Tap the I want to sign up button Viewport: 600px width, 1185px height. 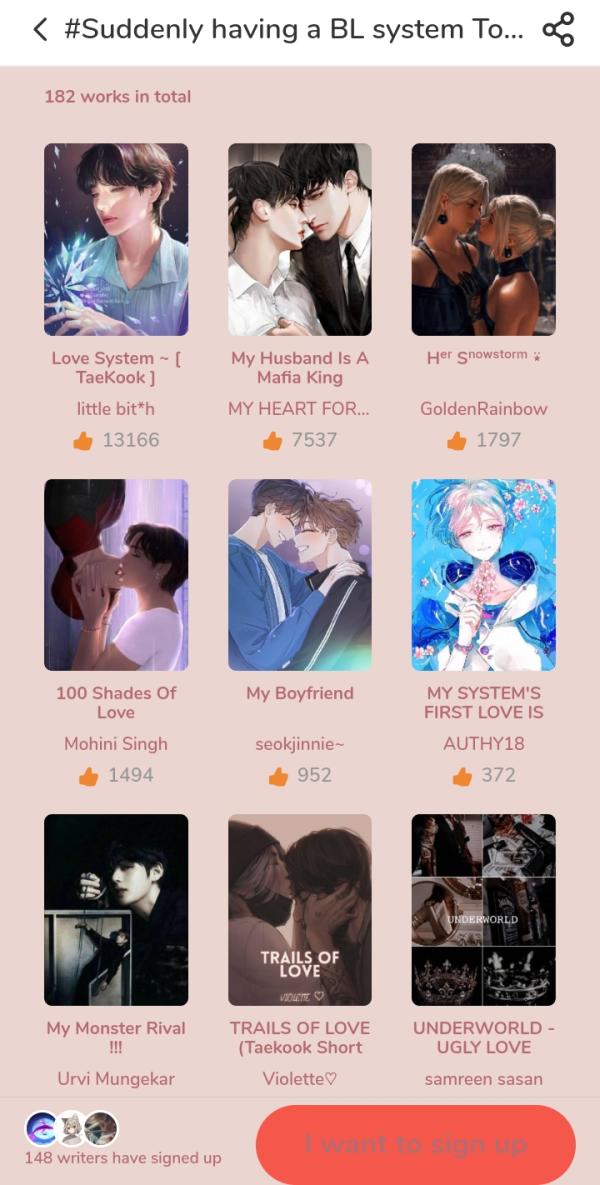click(x=416, y=1145)
